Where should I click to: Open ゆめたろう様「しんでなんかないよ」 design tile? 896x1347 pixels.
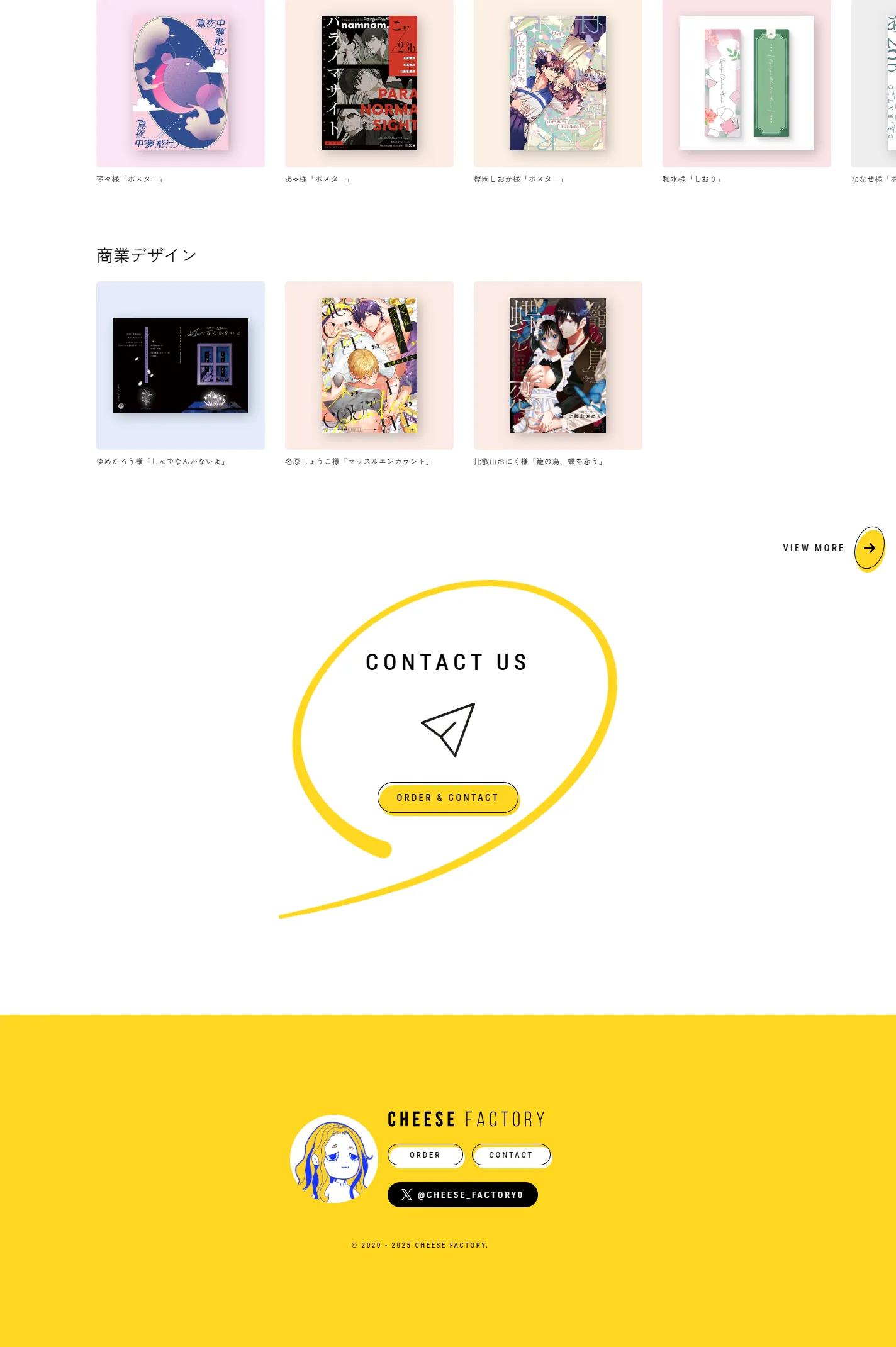[x=181, y=366]
